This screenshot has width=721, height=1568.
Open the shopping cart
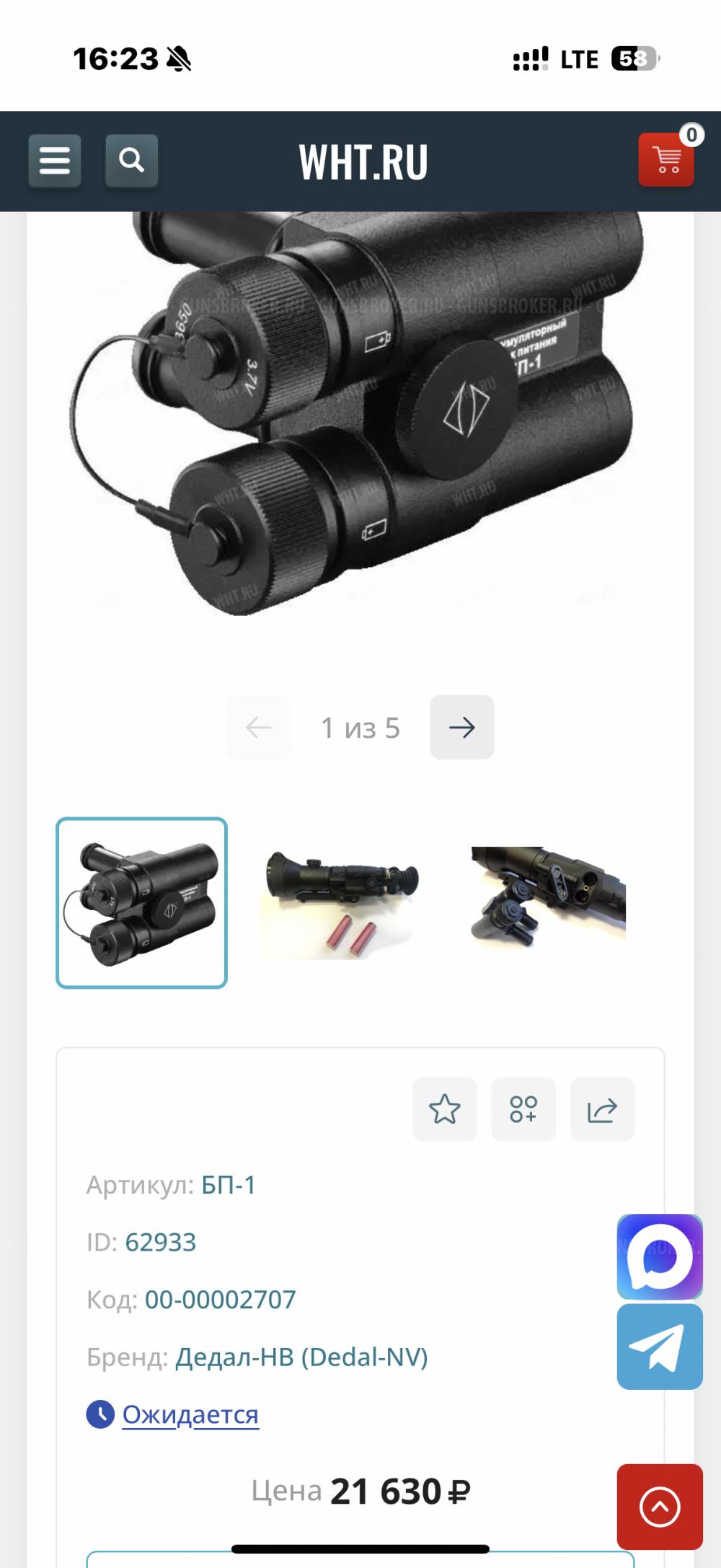point(665,160)
